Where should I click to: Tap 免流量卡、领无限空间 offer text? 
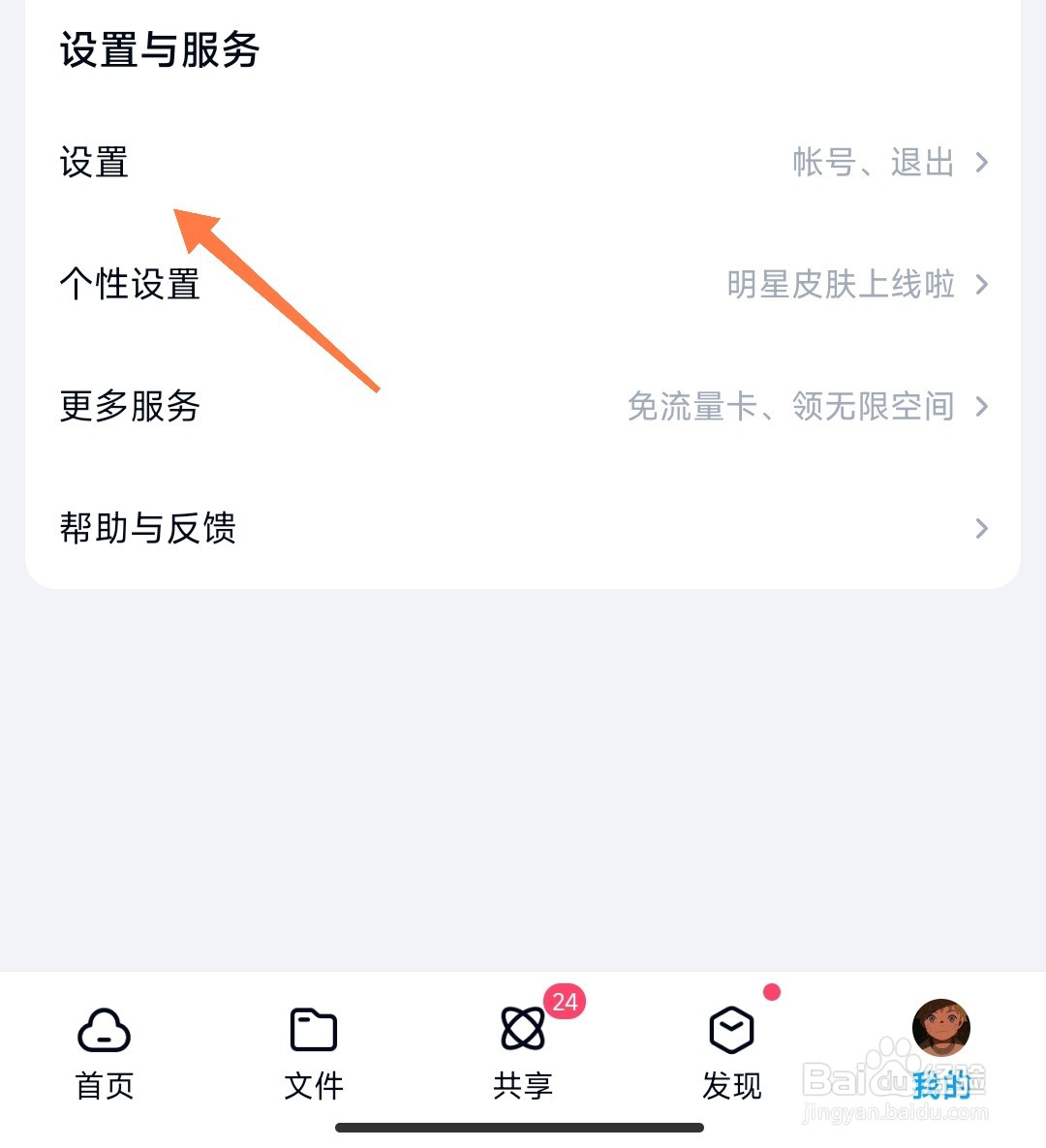tap(791, 407)
